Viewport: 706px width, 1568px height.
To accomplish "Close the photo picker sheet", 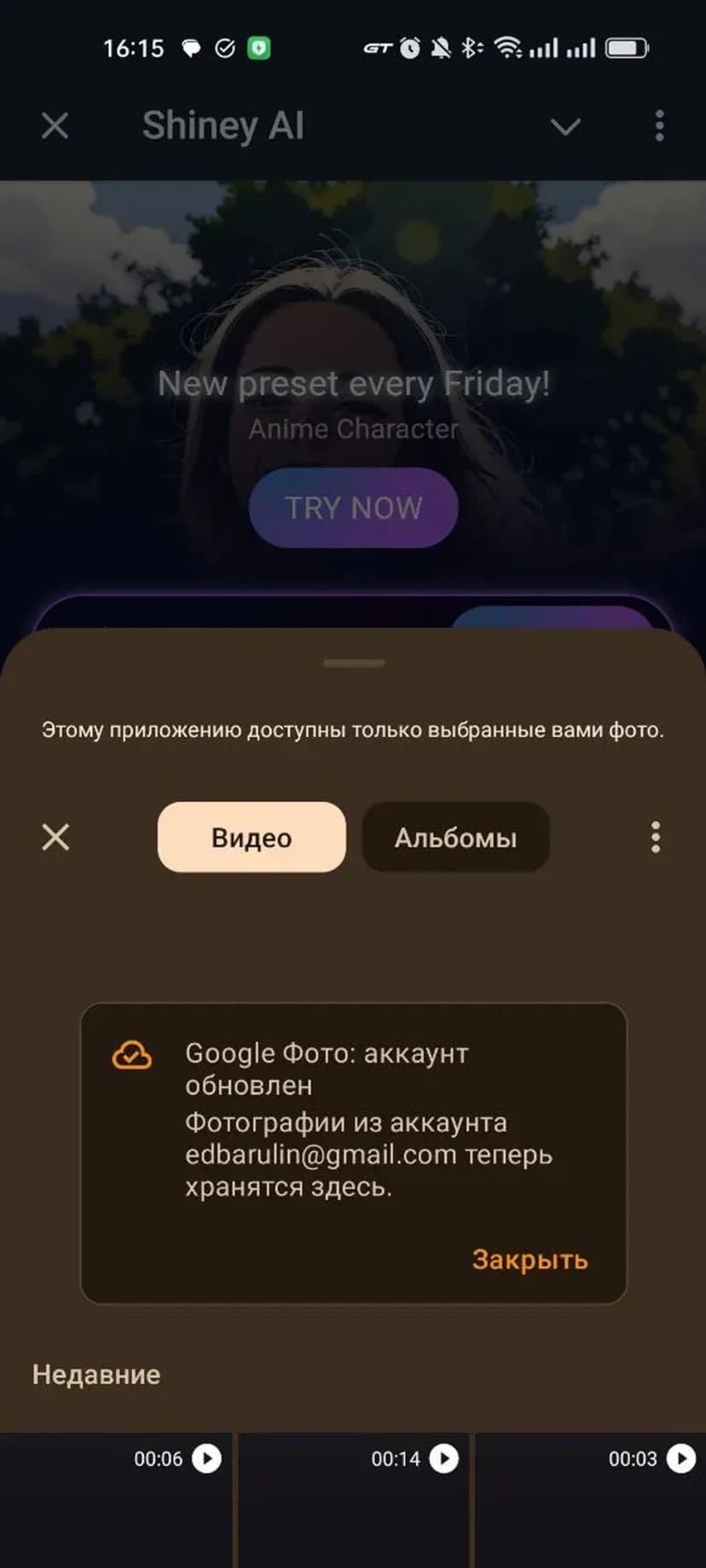I will point(55,837).
